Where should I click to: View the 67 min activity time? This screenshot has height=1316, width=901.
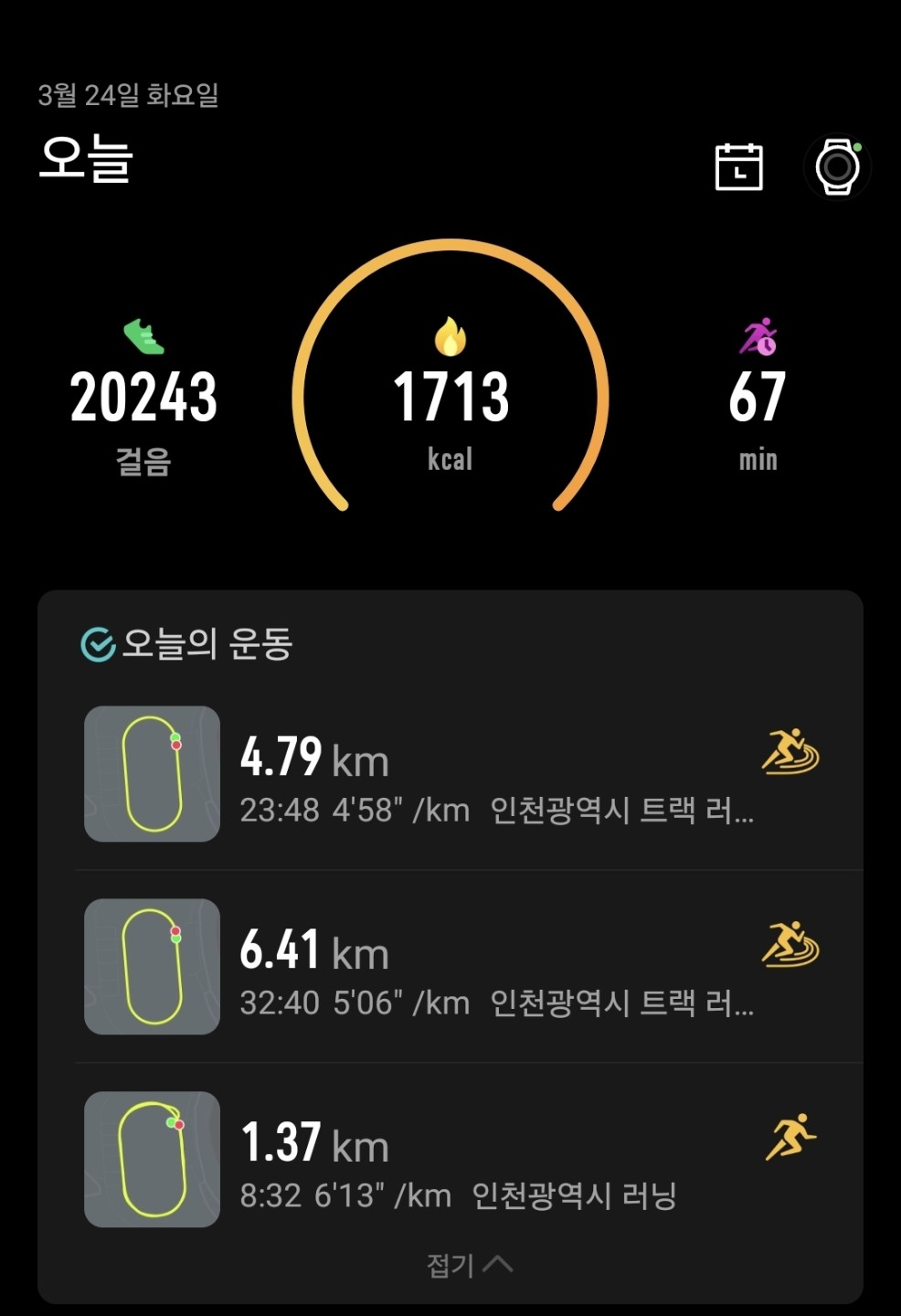click(x=758, y=399)
